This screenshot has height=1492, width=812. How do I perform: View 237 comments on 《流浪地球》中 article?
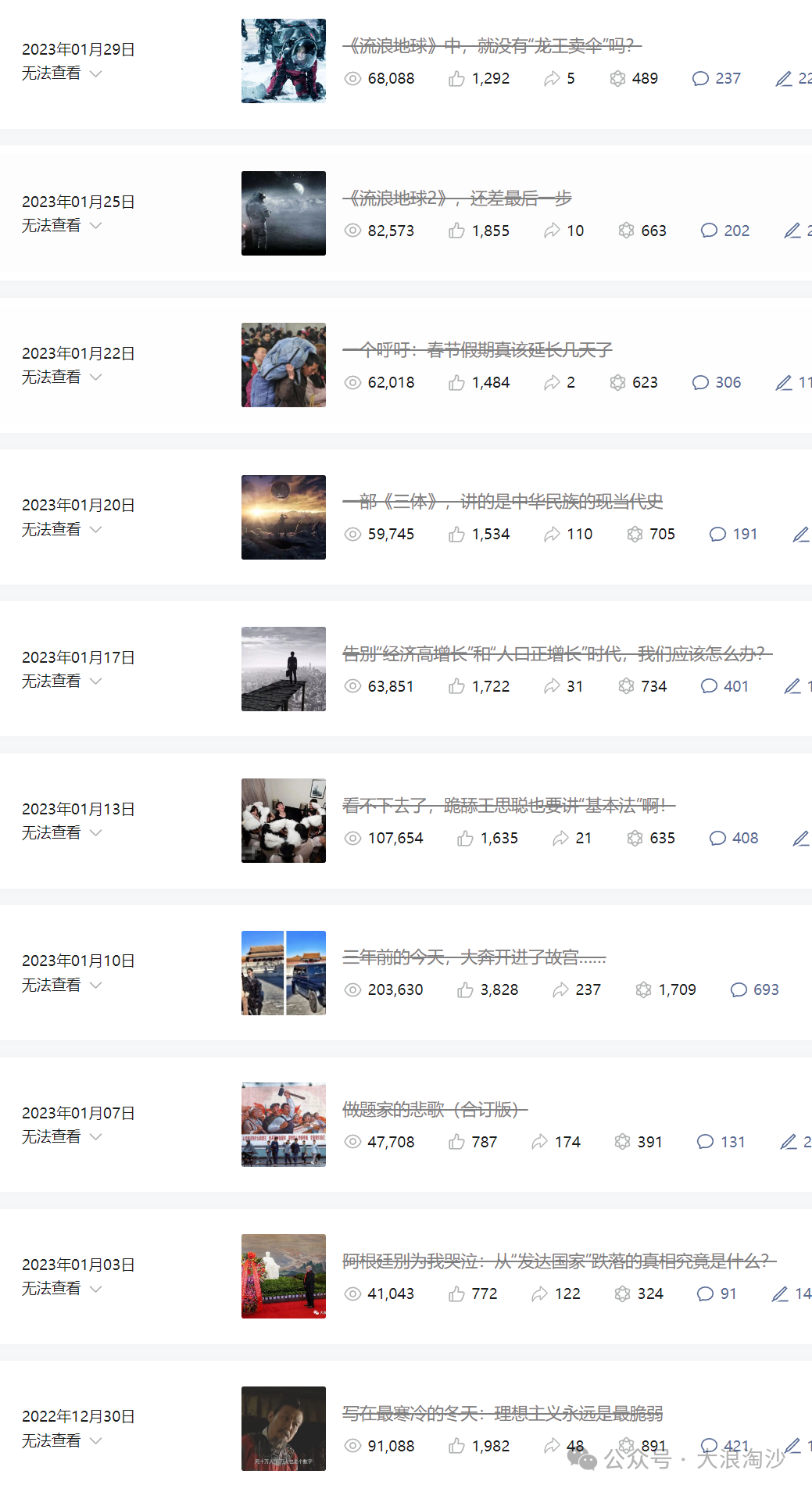(717, 78)
